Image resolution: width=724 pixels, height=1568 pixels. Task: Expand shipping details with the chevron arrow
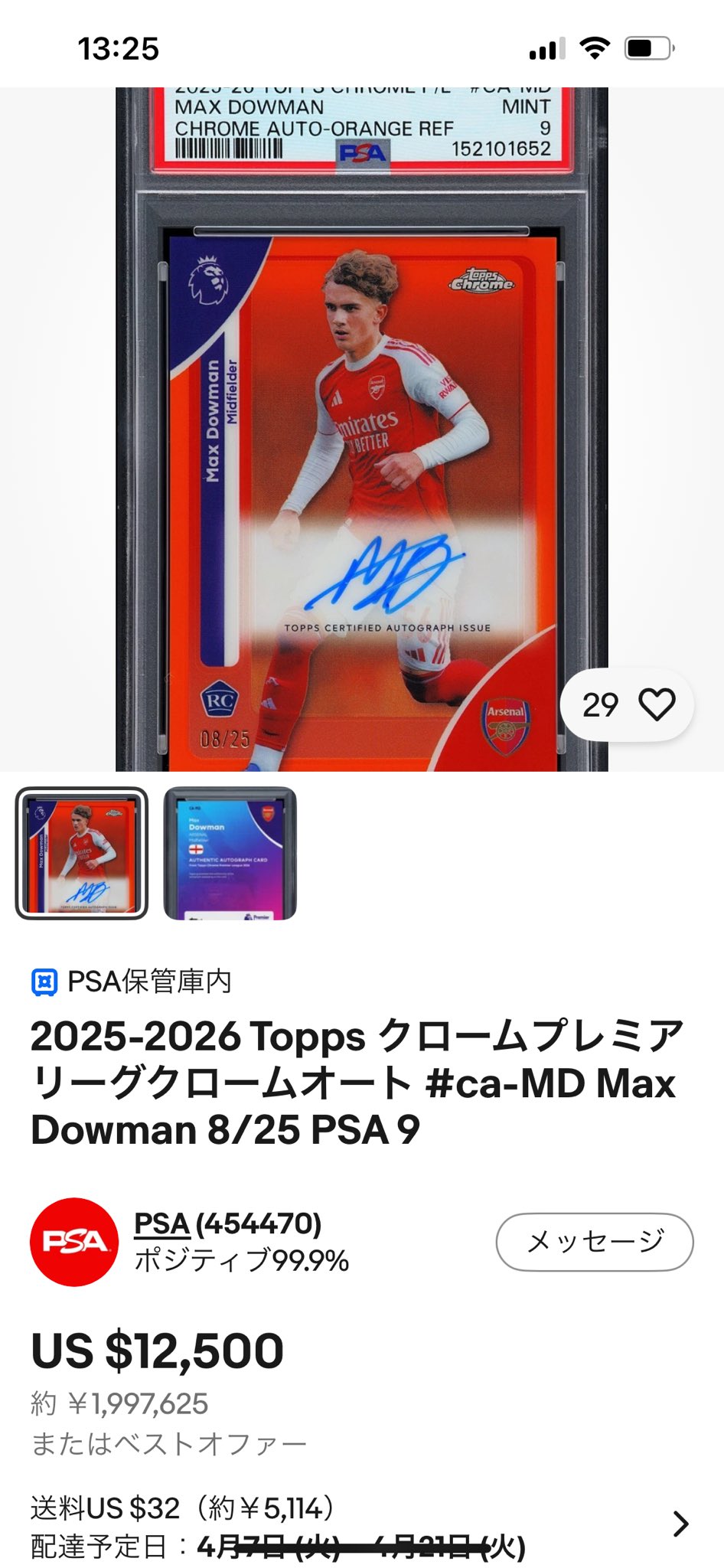click(680, 1524)
